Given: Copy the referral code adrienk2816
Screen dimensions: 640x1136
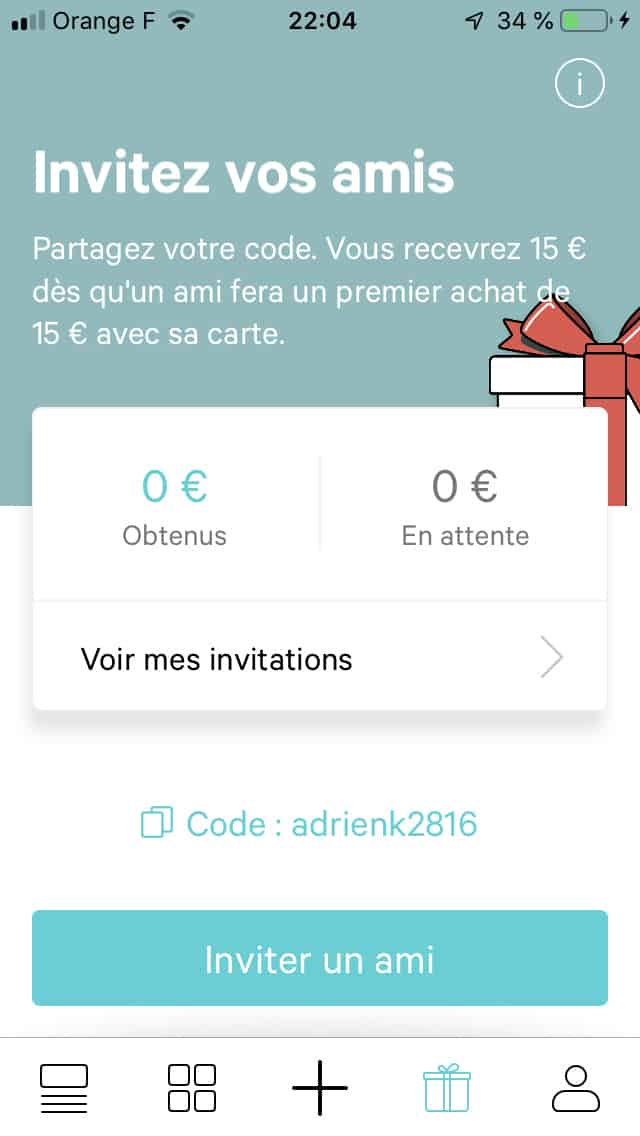Looking at the screenshot, I should coord(310,824).
